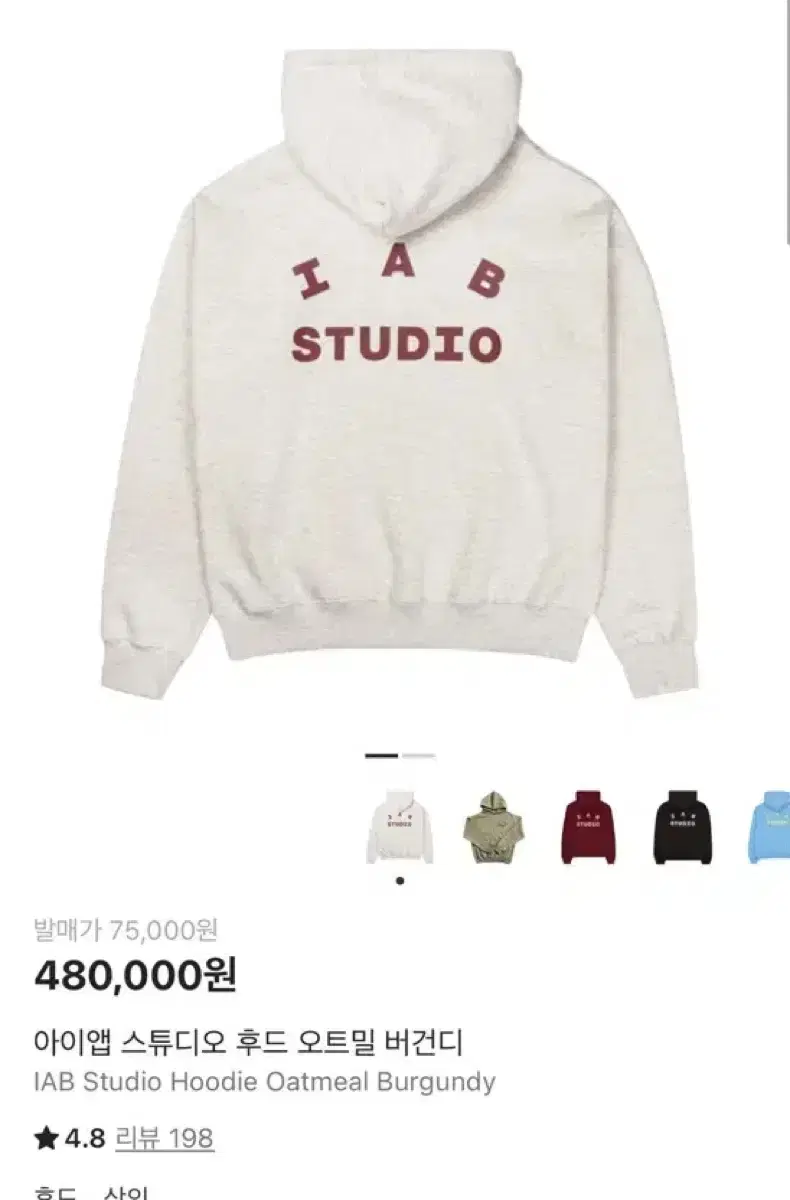The height and width of the screenshot is (1200, 790).
Task: Select the first image pagination bar
Action: point(381,755)
